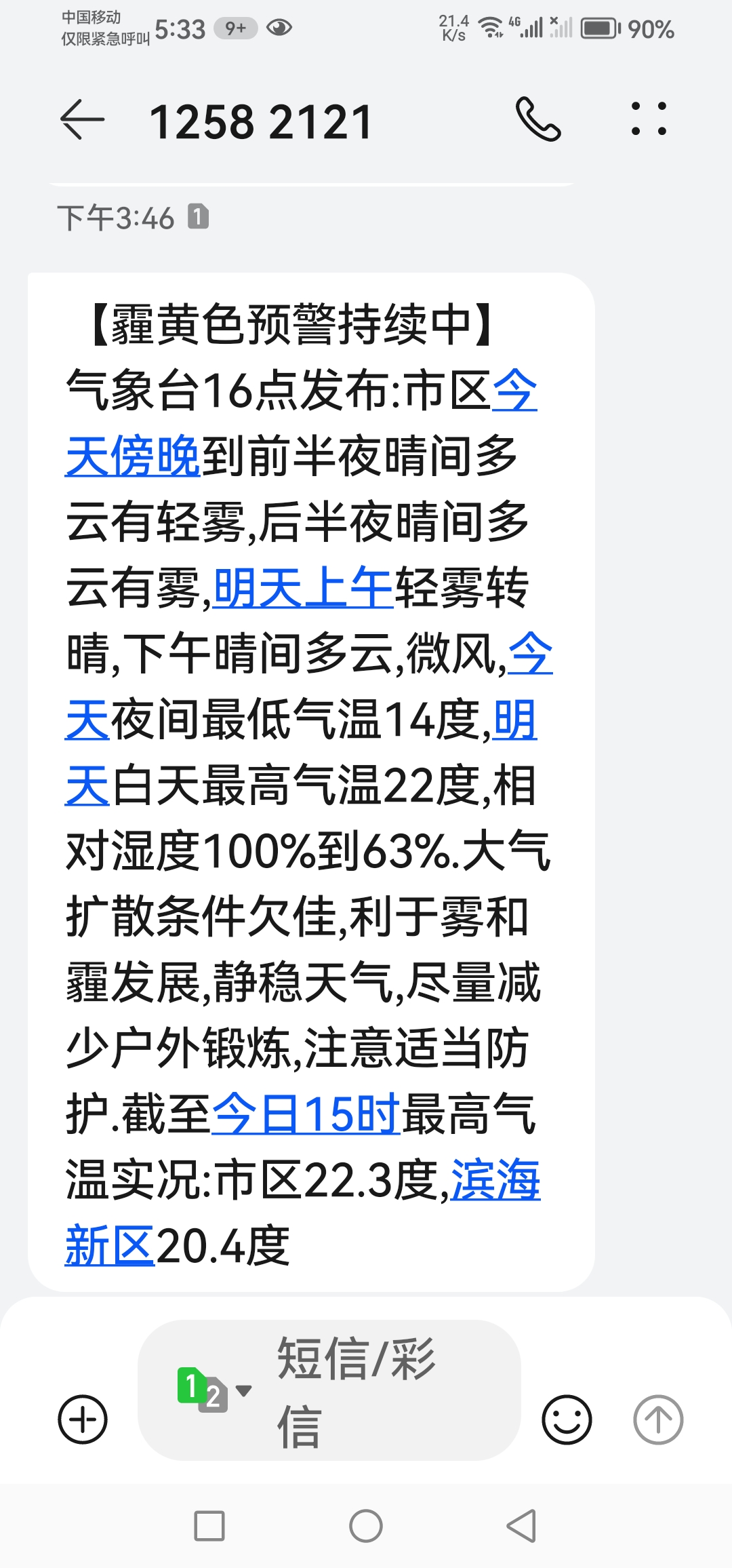The width and height of the screenshot is (732, 1568).
Task: Go back to the message list
Action: tap(82, 120)
